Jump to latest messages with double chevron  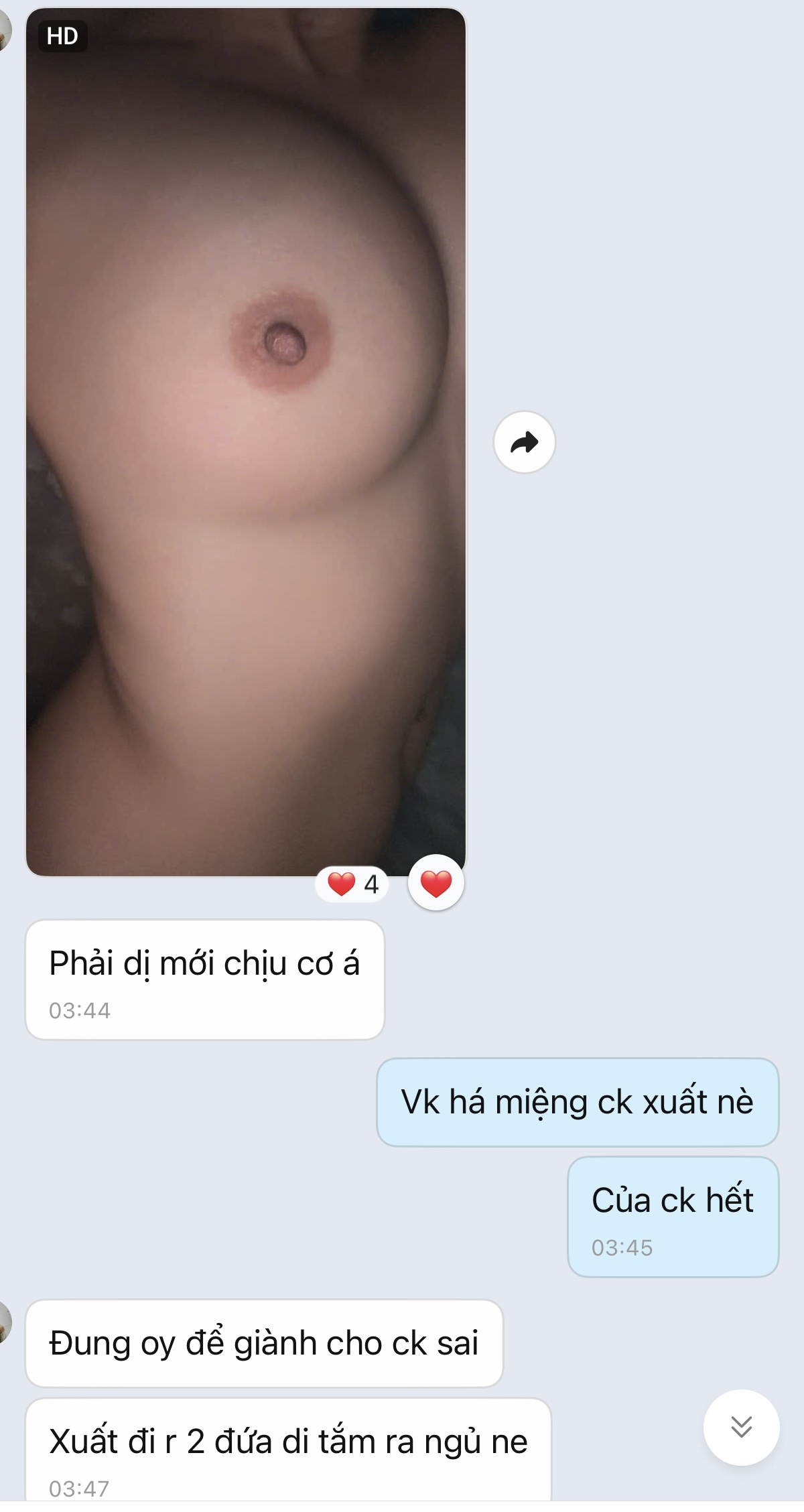[742, 1427]
